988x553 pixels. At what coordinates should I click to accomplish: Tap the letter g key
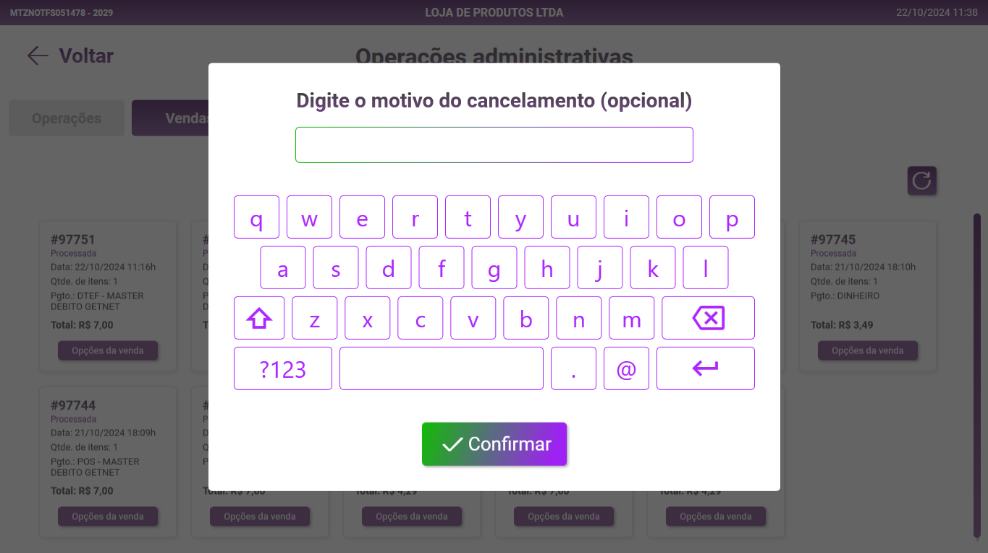[494, 268]
